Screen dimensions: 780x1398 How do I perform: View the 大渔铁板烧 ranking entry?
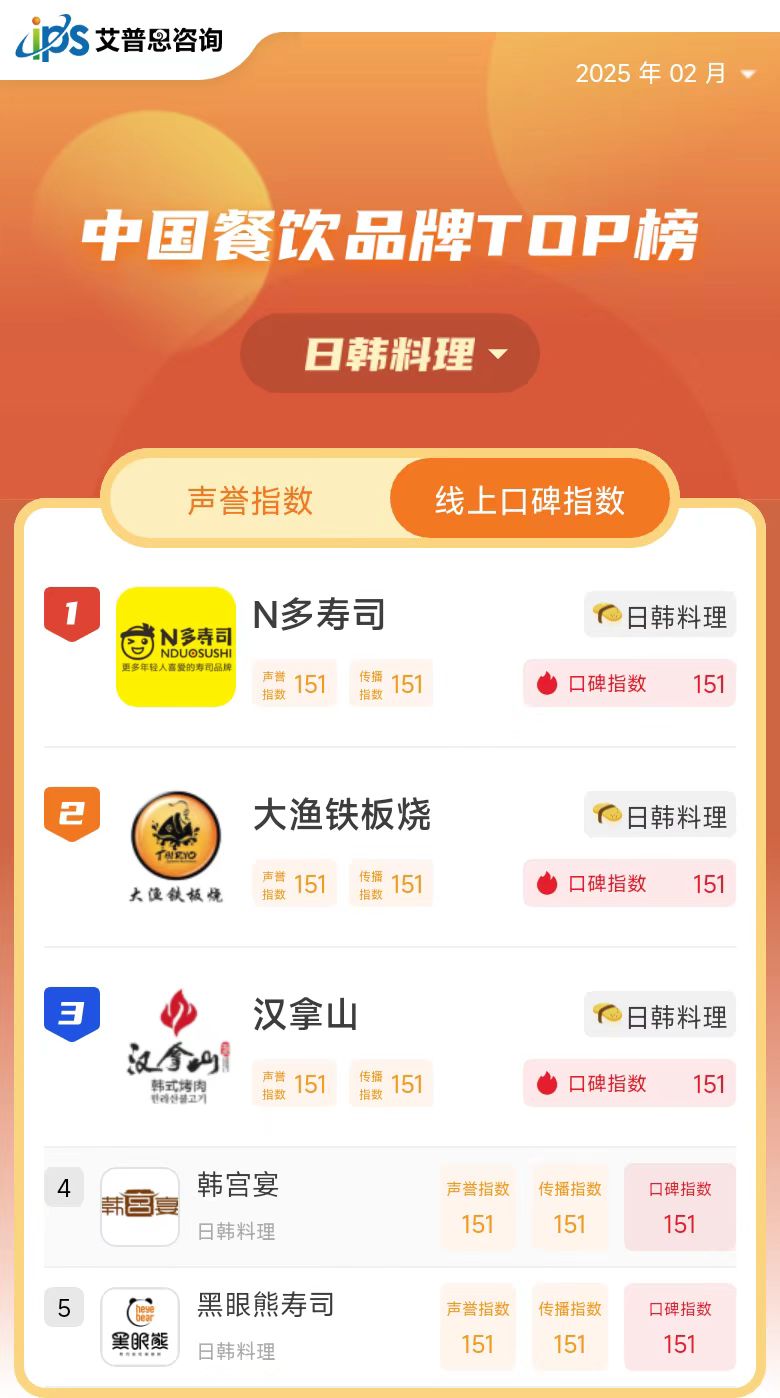[341, 815]
